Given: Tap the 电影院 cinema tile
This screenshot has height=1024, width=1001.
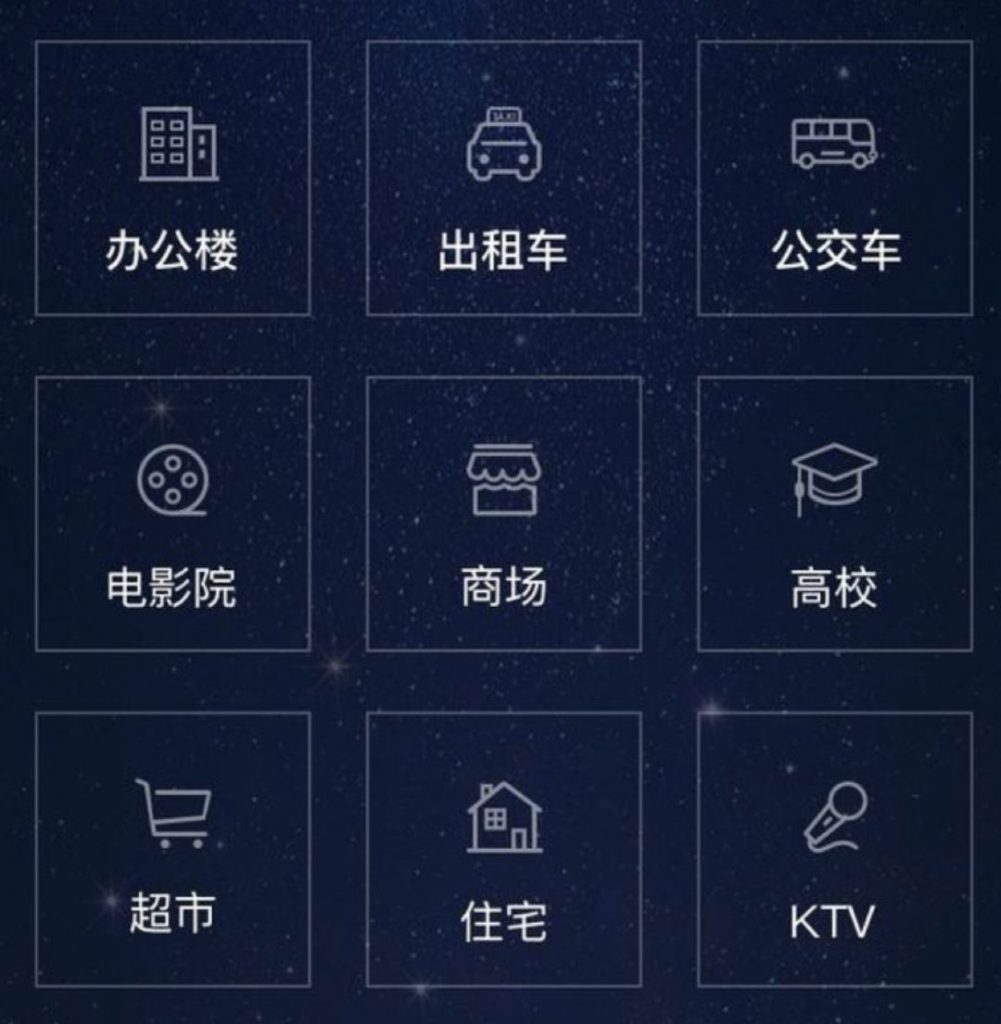Looking at the screenshot, I should pyautogui.click(x=173, y=514).
